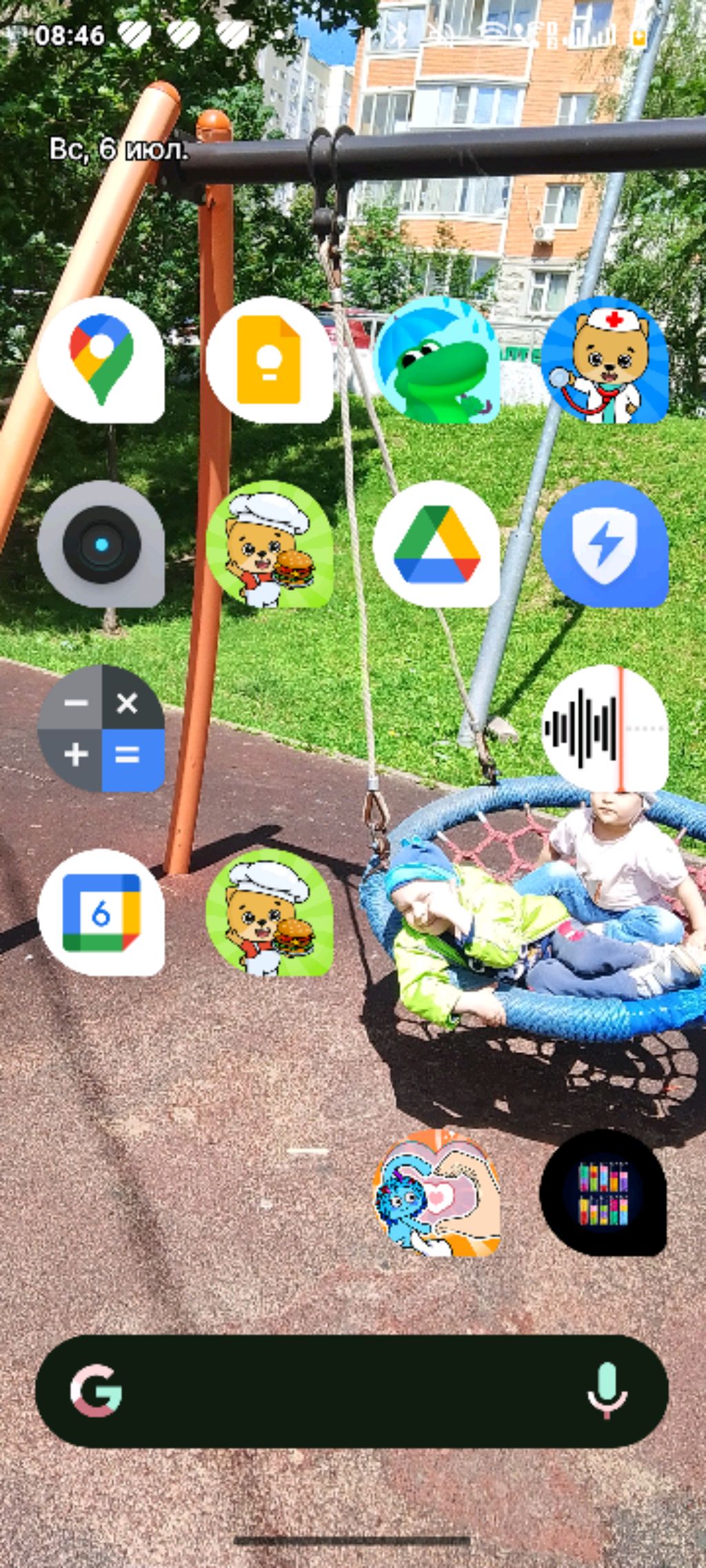Open the doctor bear game

605,360
